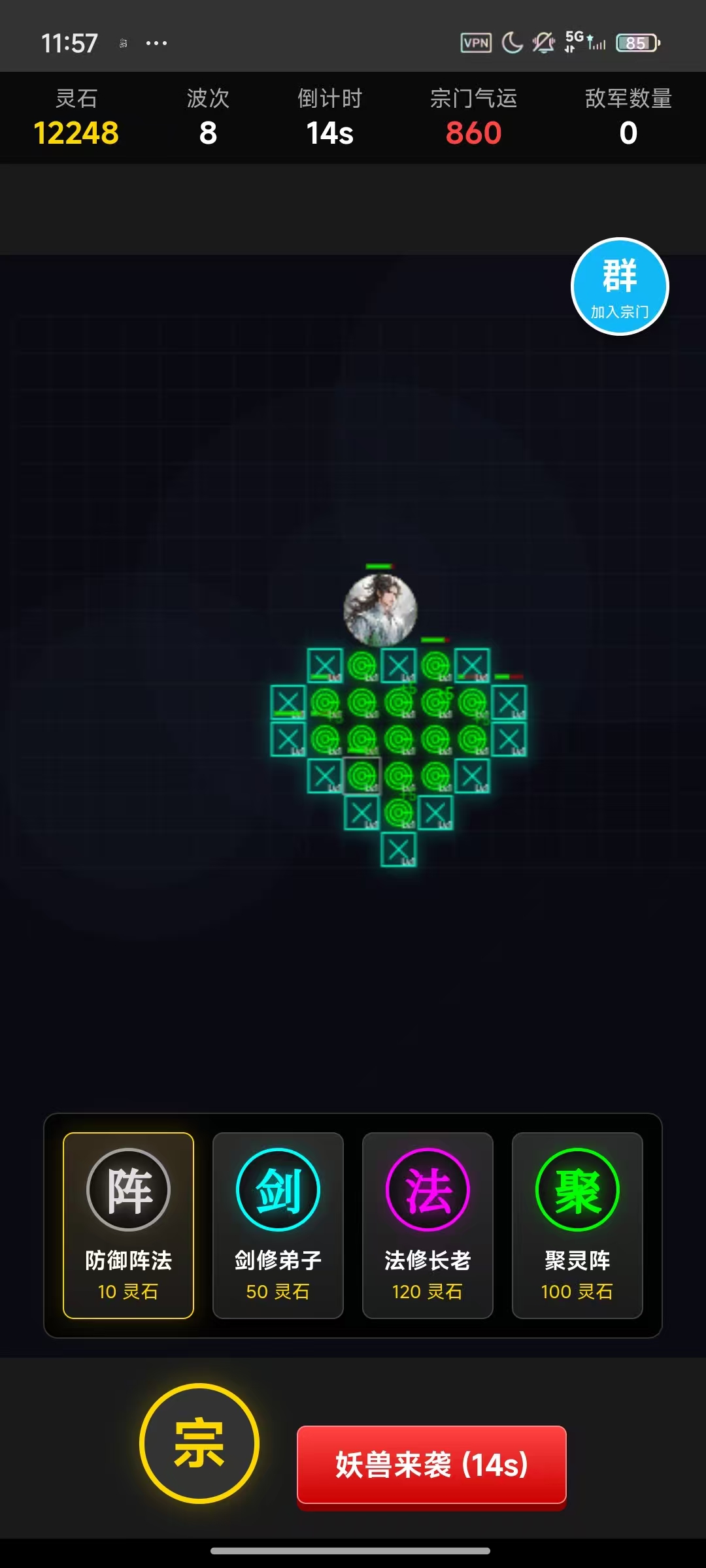Choose the 剑修弟子 unit card

click(x=278, y=1225)
